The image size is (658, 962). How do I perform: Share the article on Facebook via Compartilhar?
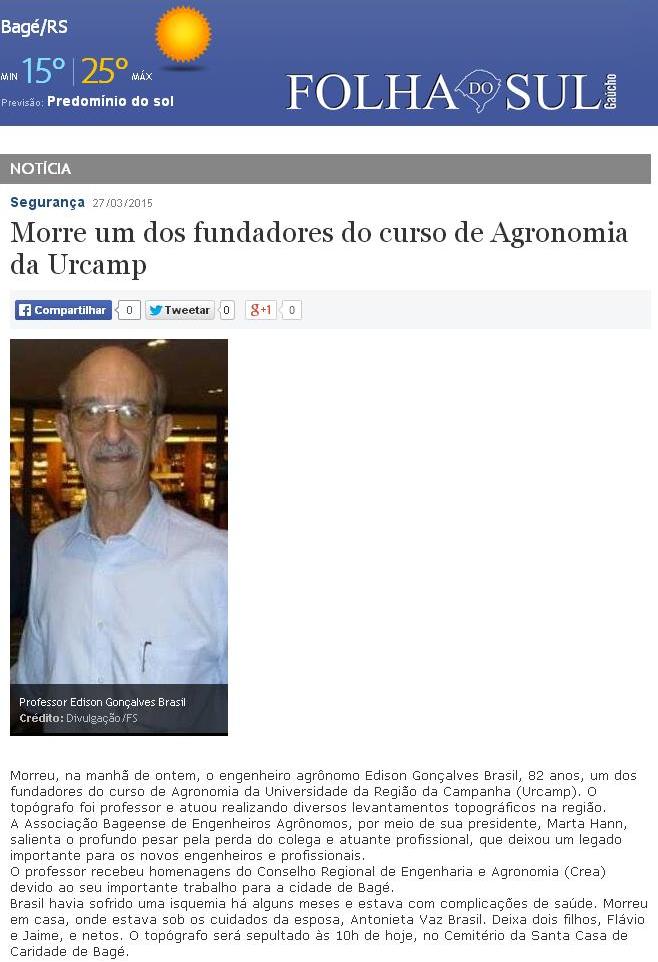click(x=63, y=310)
